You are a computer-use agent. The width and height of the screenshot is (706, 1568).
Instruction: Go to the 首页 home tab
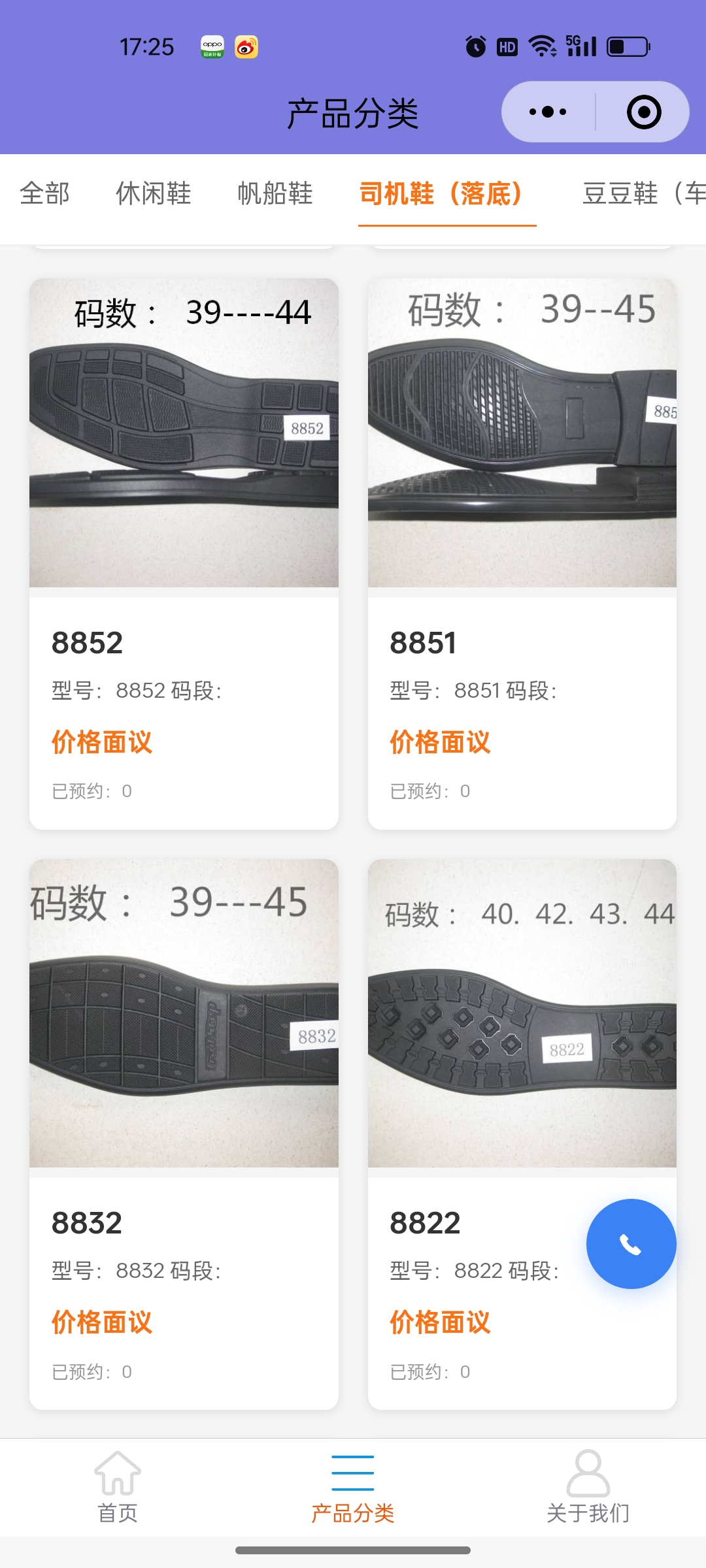(118, 1484)
